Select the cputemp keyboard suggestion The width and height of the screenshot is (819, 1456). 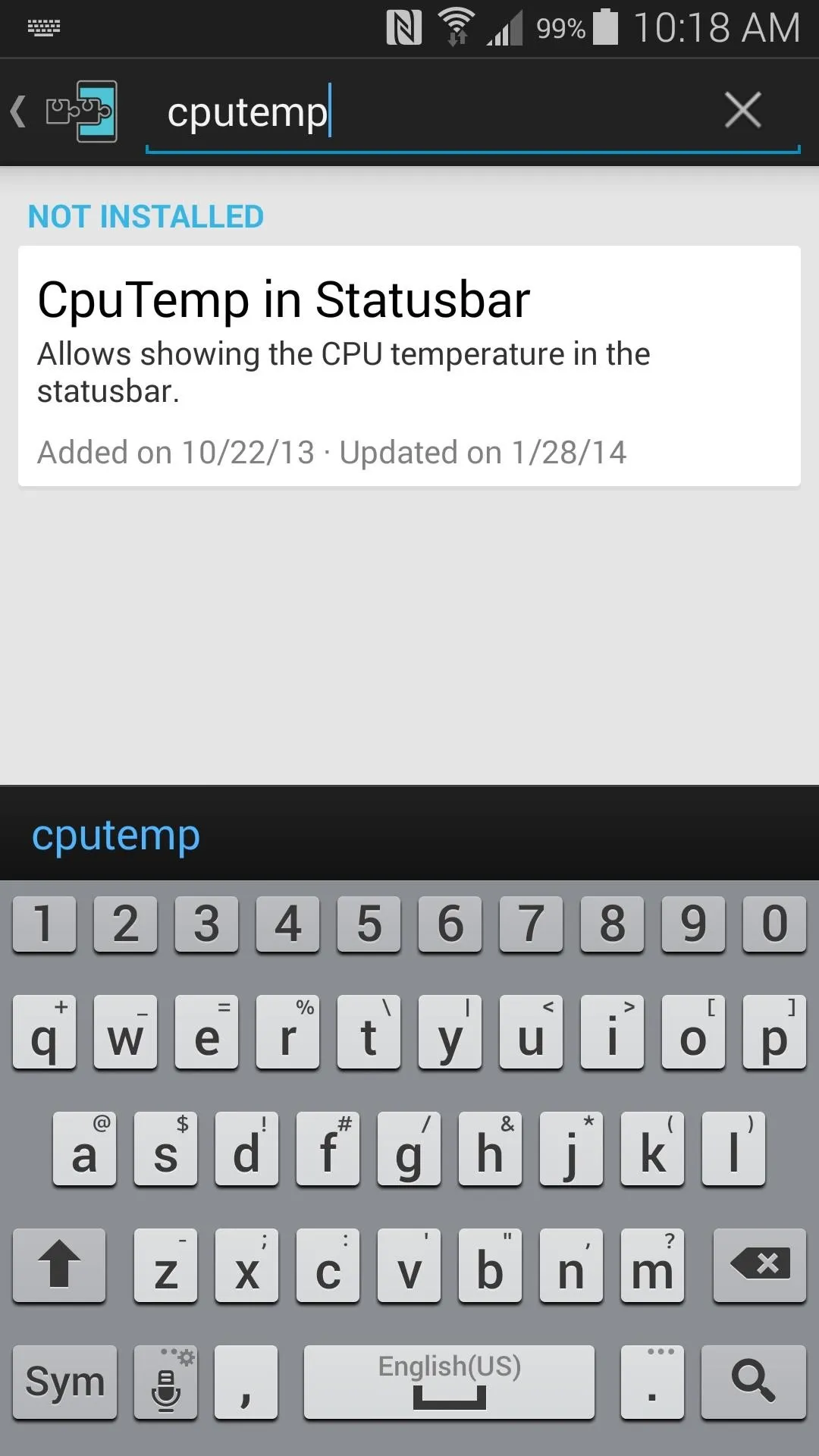(x=116, y=835)
